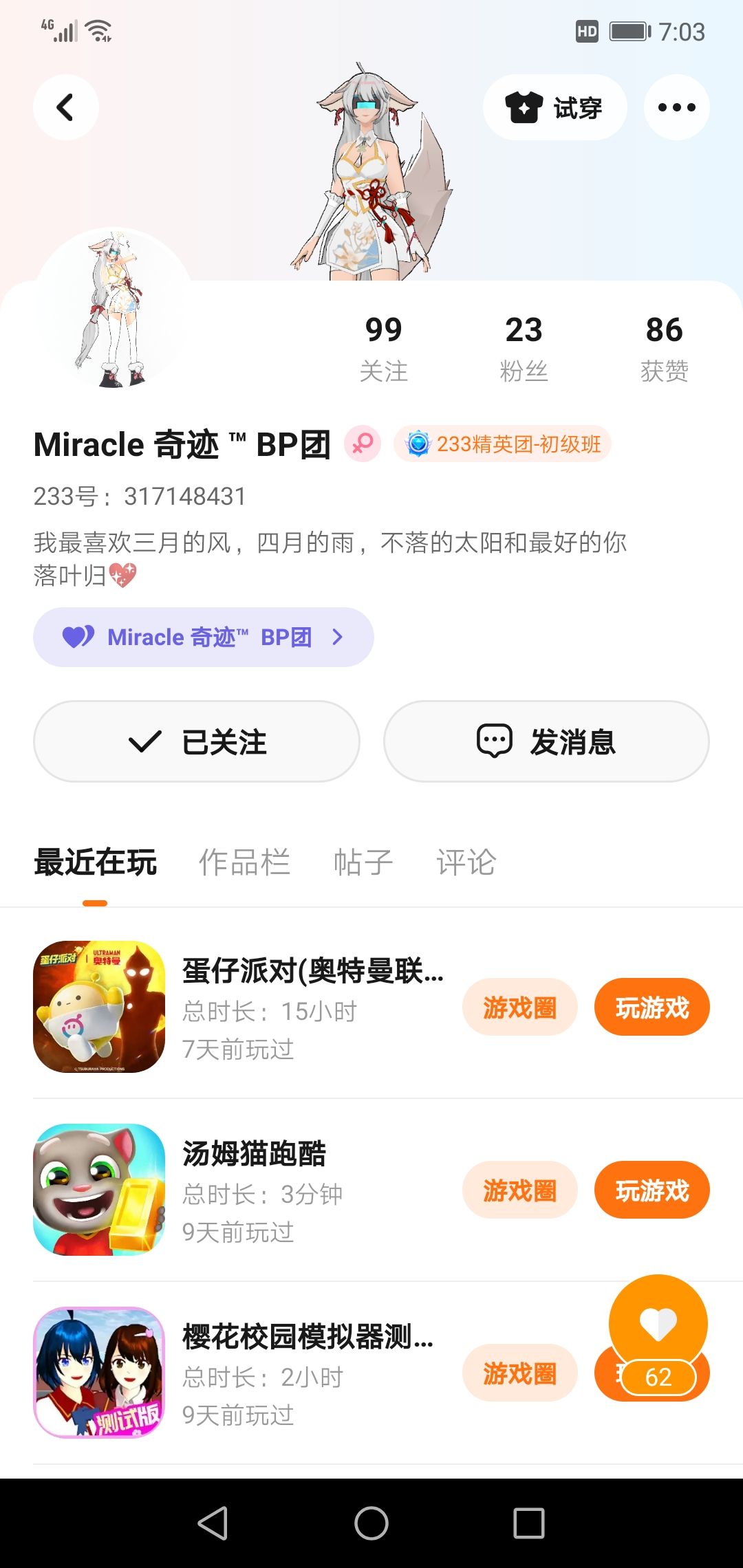
Task: Open 游戏圈 for 蛋仔派对
Action: click(x=519, y=1008)
